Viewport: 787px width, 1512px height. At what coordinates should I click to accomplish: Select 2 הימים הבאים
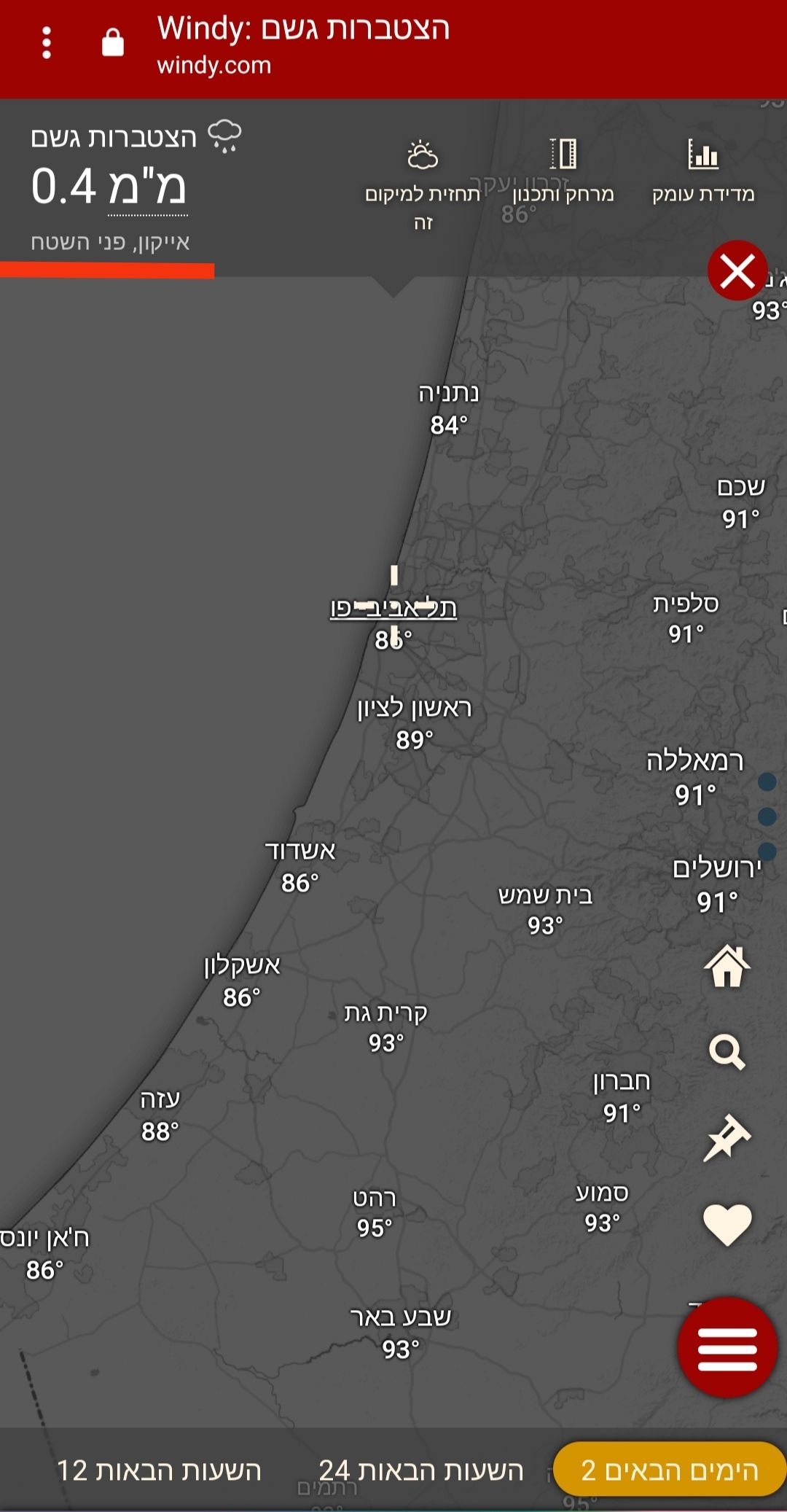(x=669, y=1470)
